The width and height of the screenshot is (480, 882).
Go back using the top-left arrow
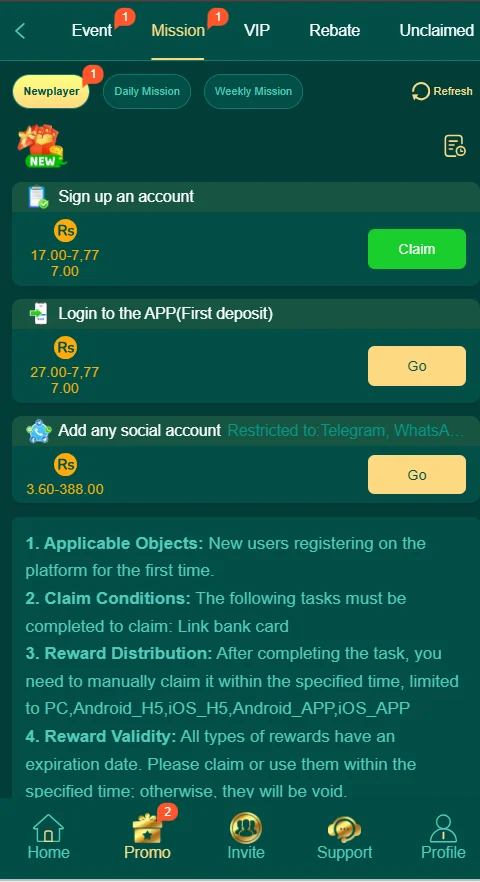pos(20,31)
